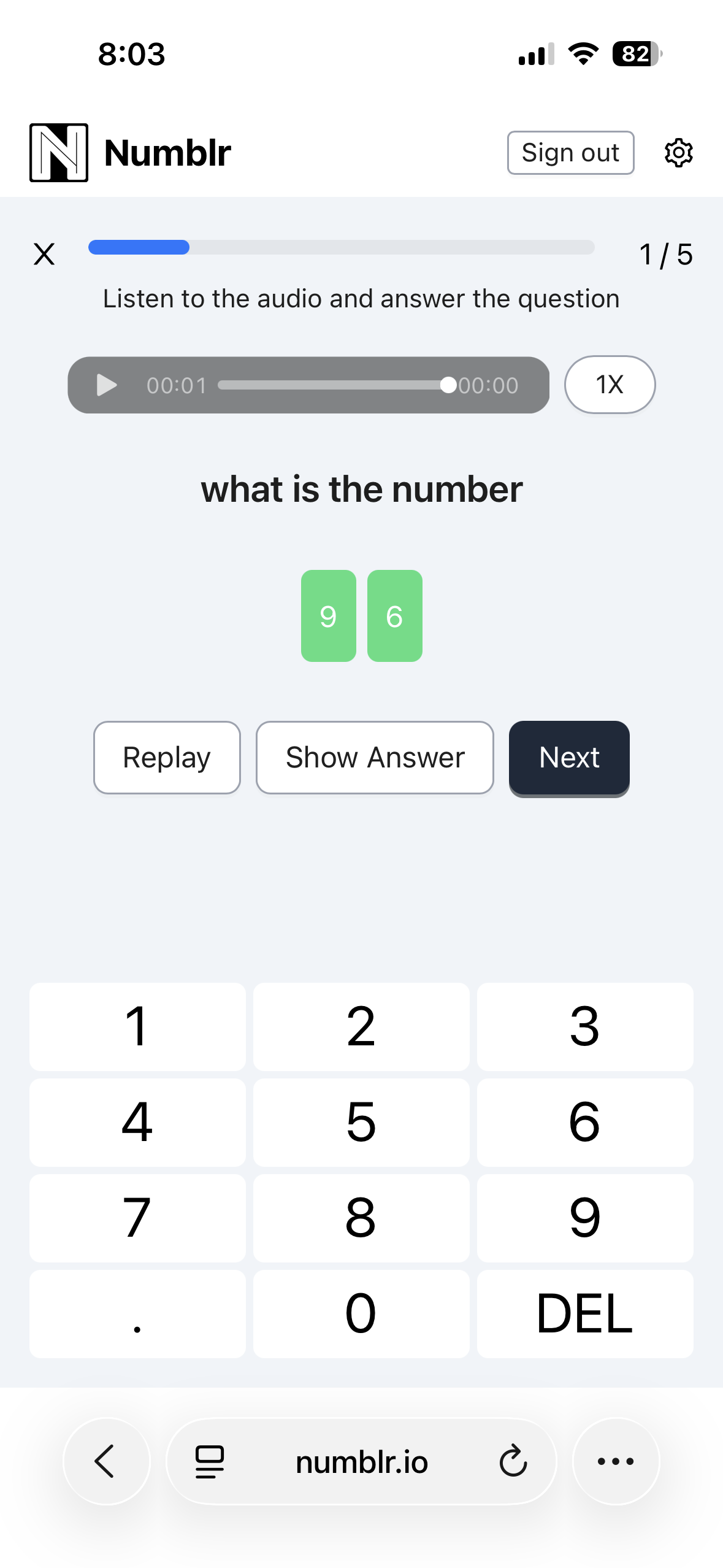Screen dimensions: 723x1568
Task: Enter digit 3 on the keypad
Action: [585, 1026]
